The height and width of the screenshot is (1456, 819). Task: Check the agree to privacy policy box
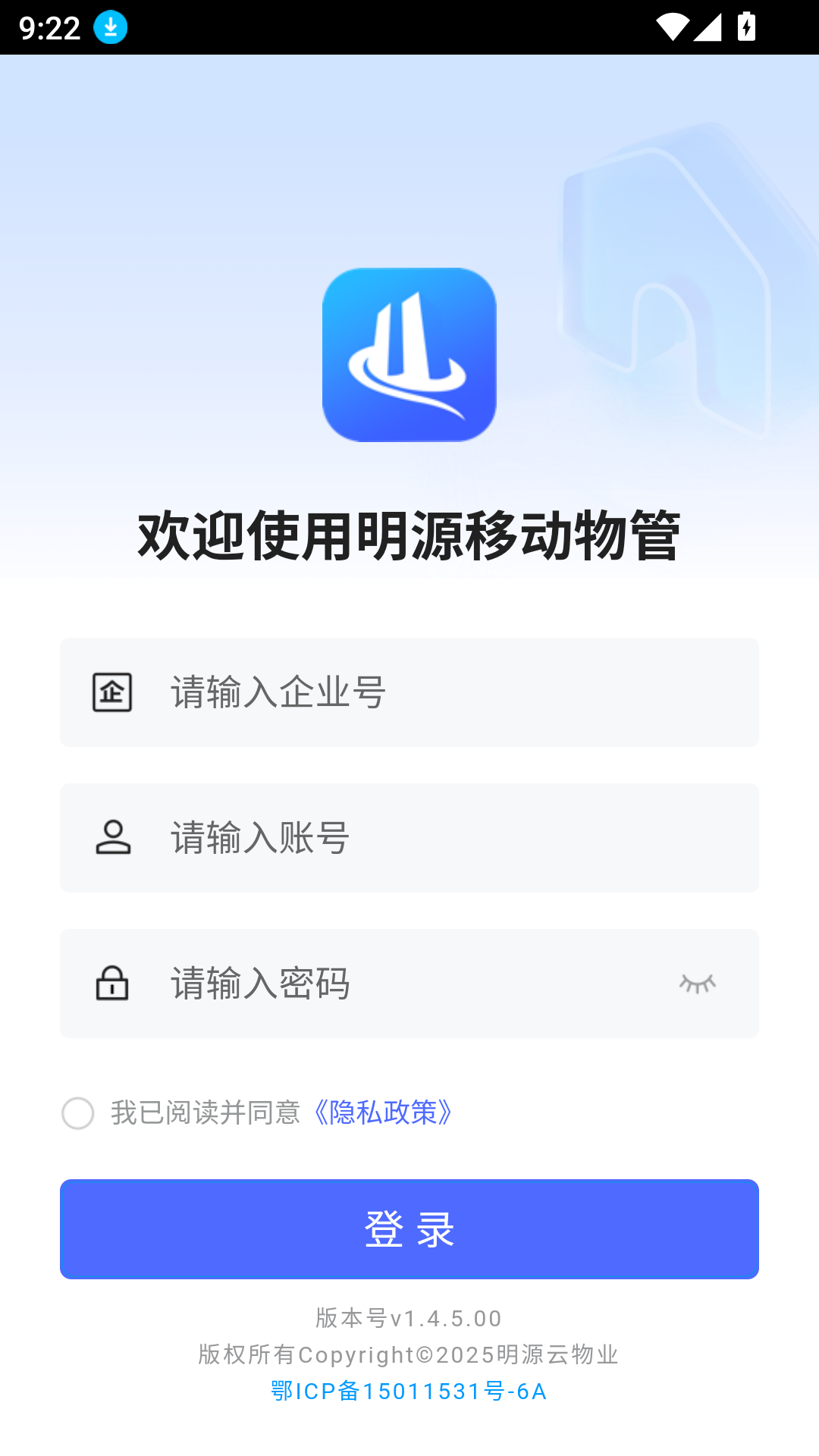77,1113
